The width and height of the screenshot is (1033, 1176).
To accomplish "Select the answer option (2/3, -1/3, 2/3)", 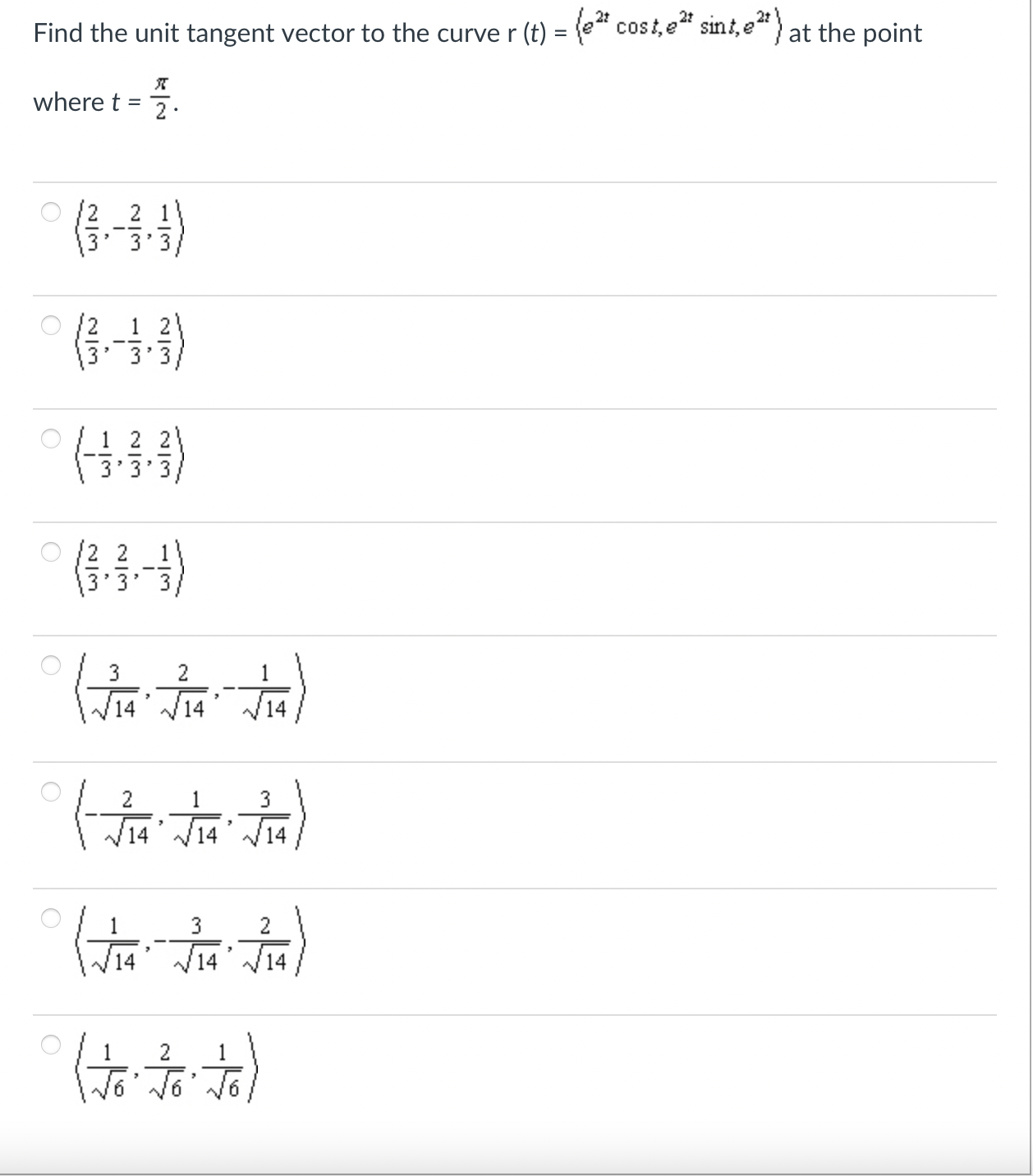I will point(49,324).
